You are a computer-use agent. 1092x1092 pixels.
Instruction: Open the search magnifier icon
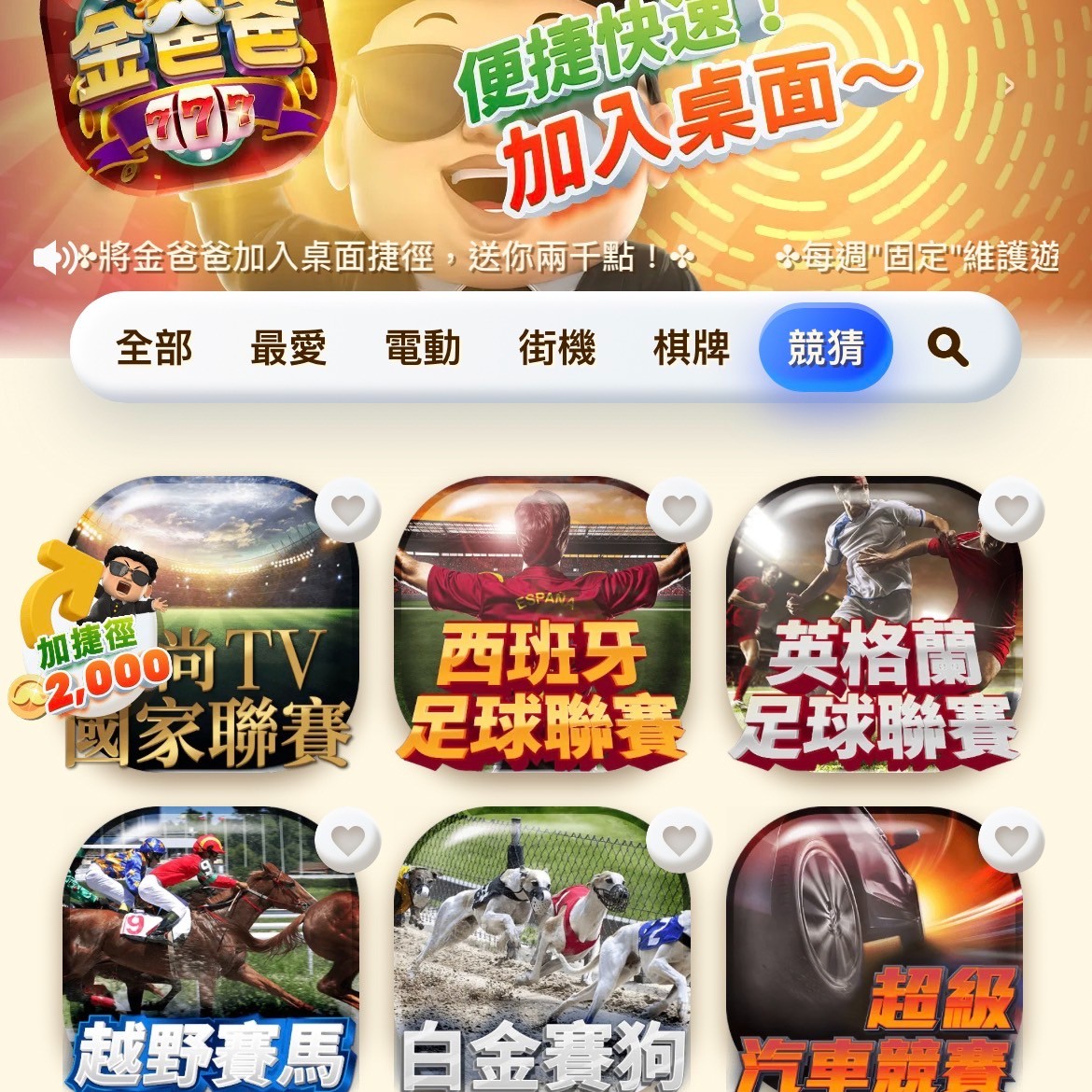click(x=947, y=348)
